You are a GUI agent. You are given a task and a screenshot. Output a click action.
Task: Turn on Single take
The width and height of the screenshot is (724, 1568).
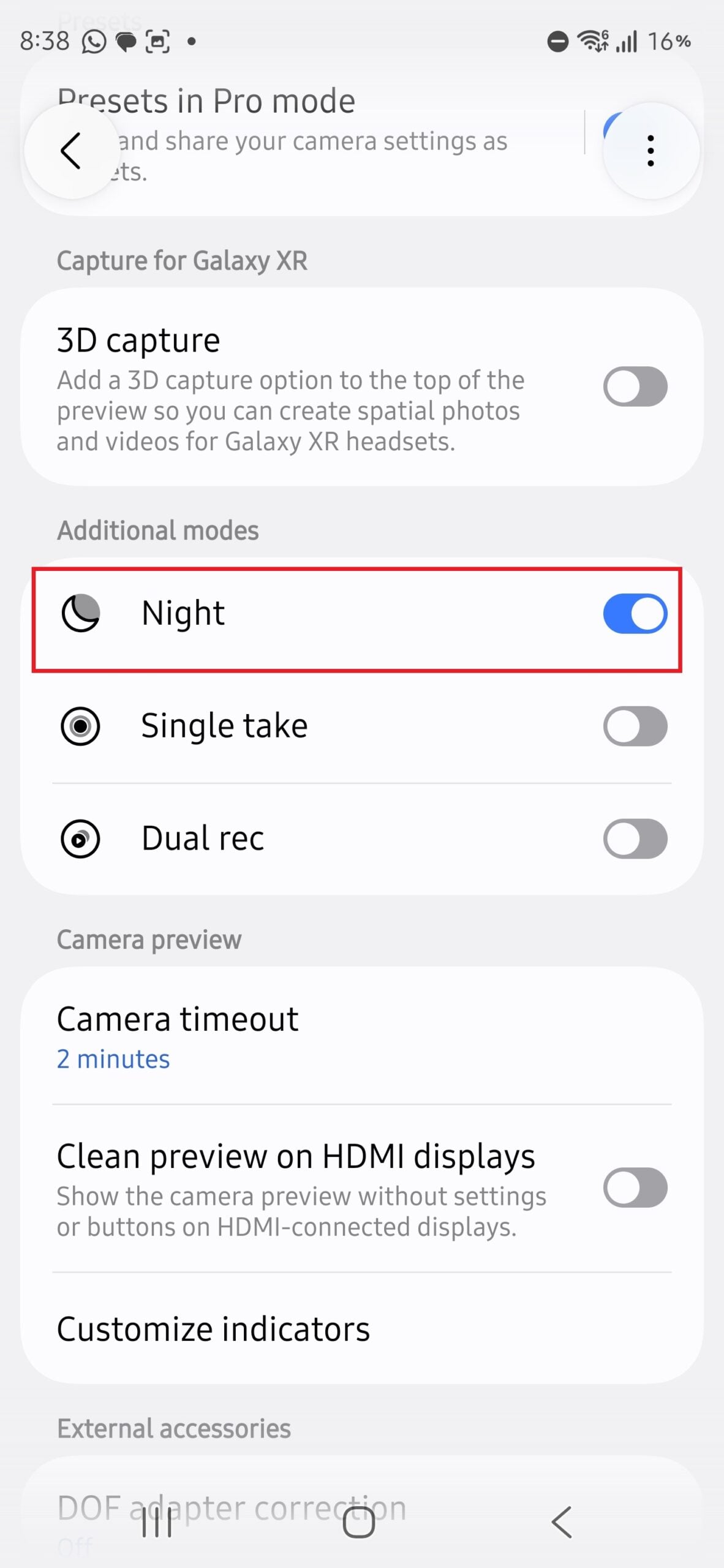[x=635, y=726]
